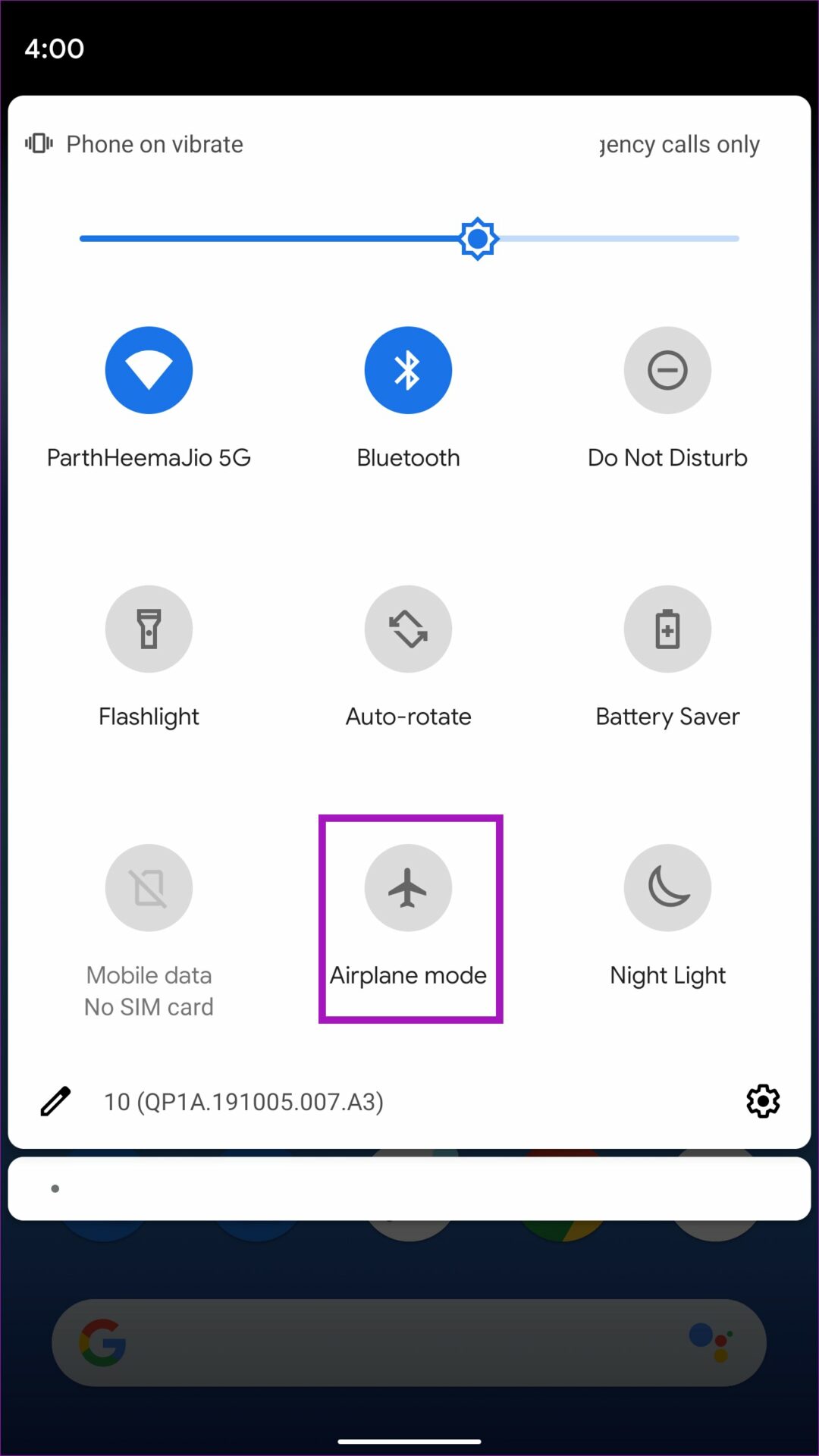The width and height of the screenshot is (819, 1456).
Task: Disable the Bluetooth tile
Action: pos(408,370)
